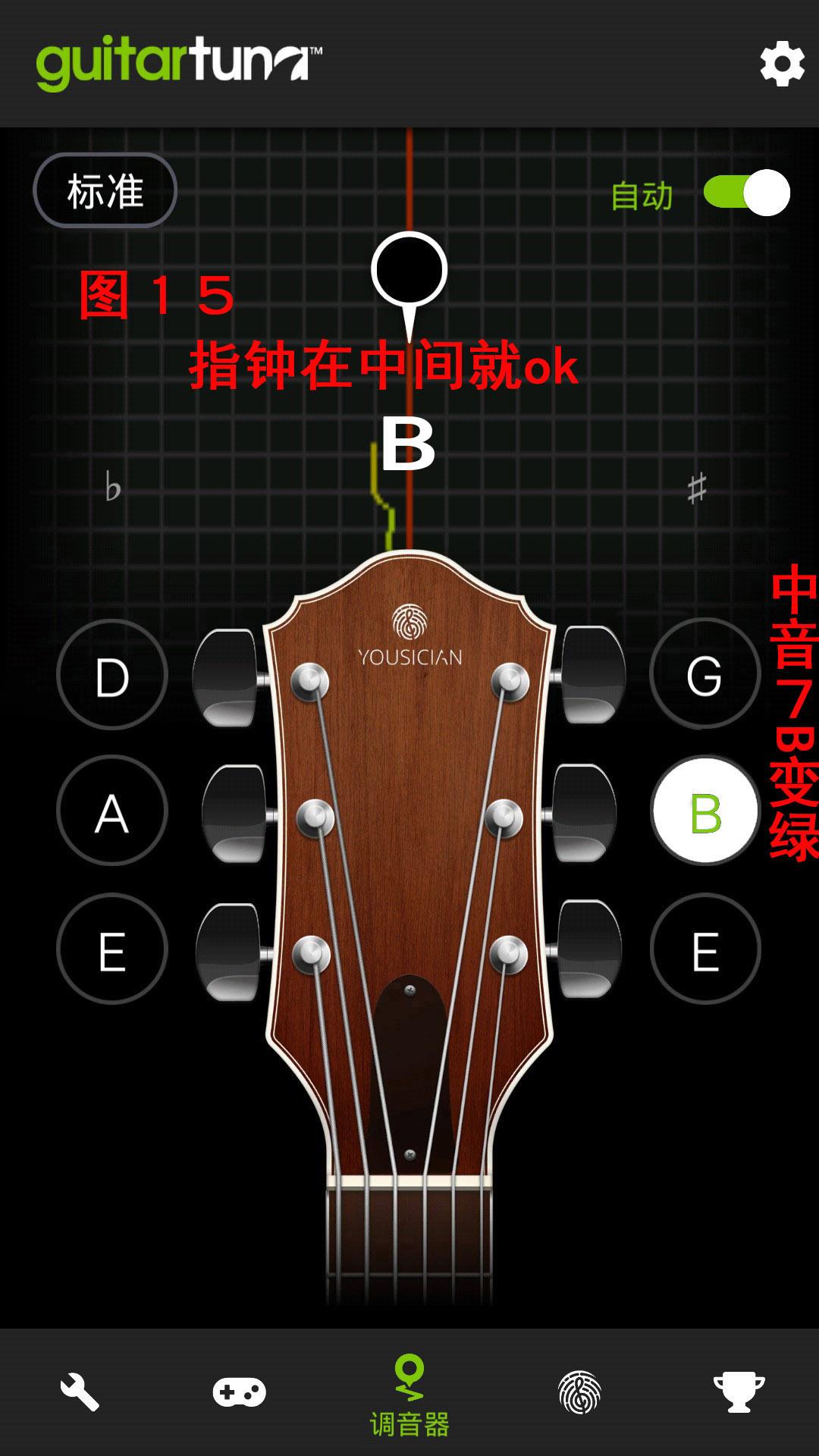Image resolution: width=819 pixels, height=1456 pixels.
Task: Select the B string button
Action: [x=705, y=811]
